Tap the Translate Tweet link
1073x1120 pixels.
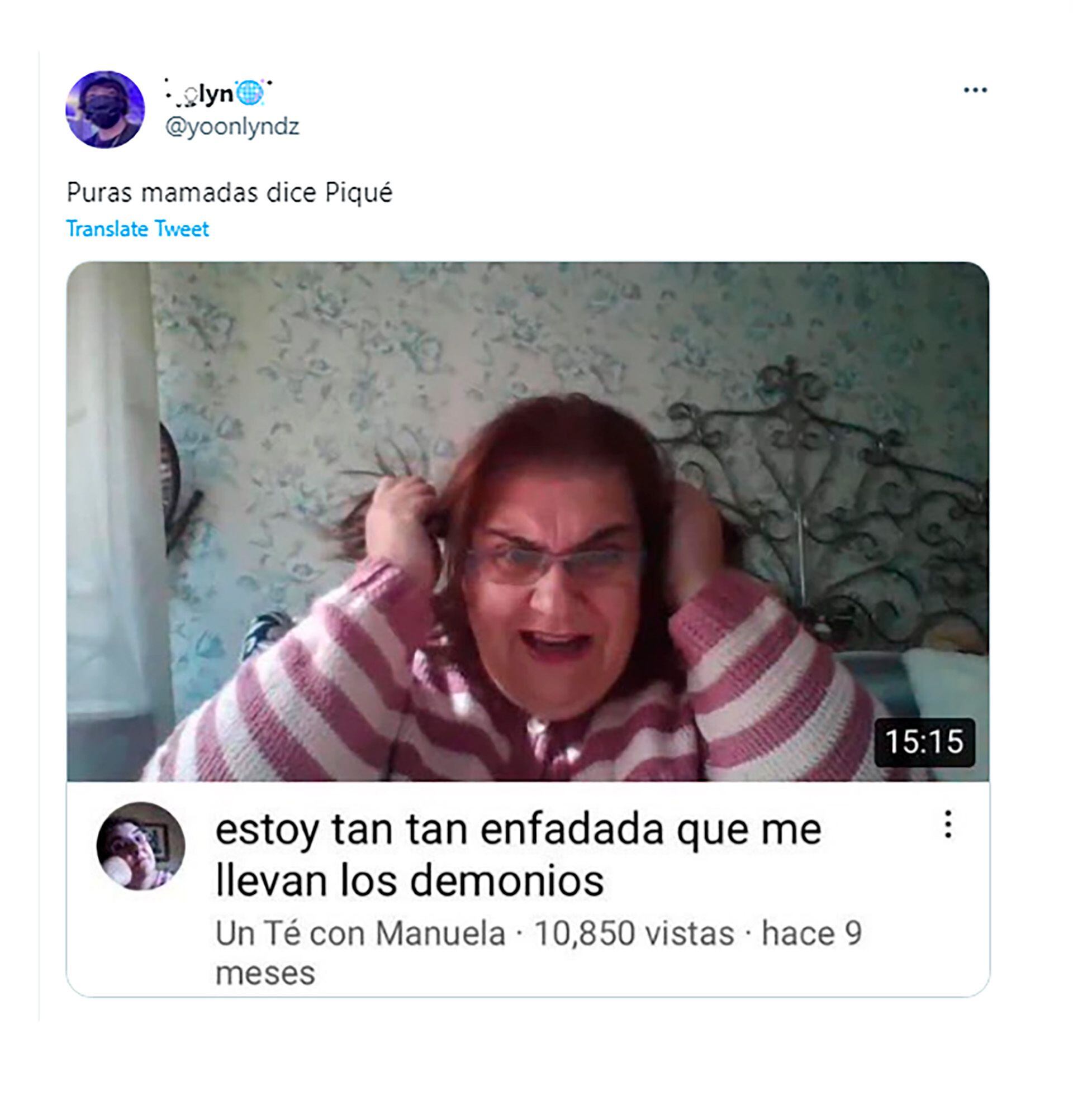(x=138, y=229)
